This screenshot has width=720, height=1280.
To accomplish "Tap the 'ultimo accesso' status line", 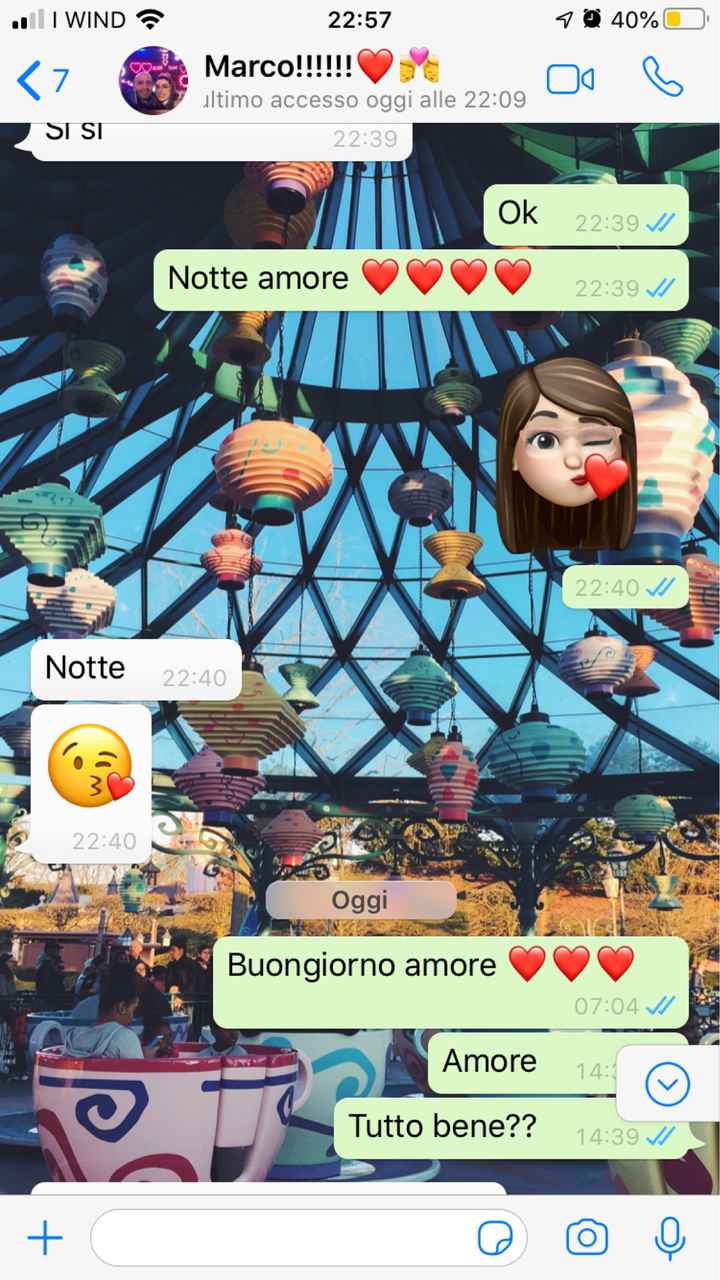I will (319, 100).
